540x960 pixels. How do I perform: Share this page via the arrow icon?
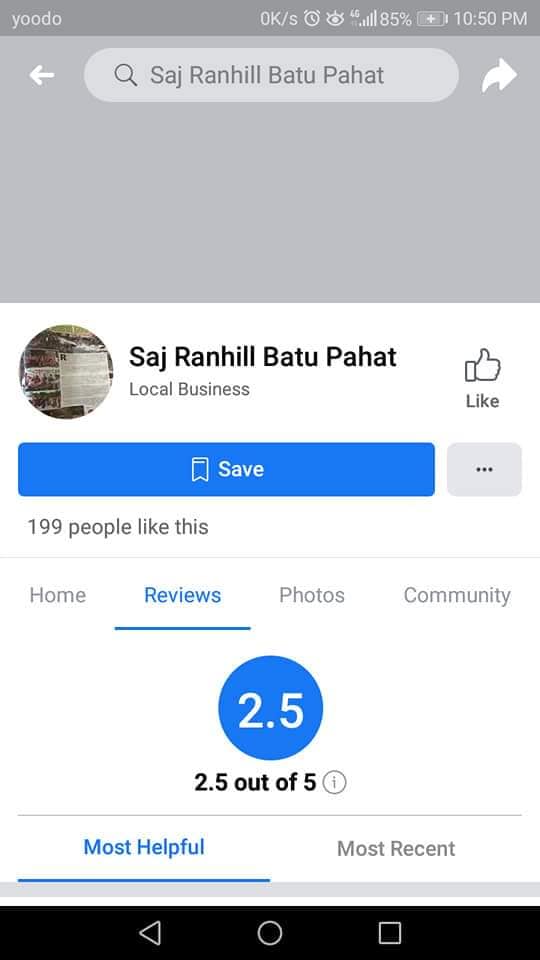499,75
